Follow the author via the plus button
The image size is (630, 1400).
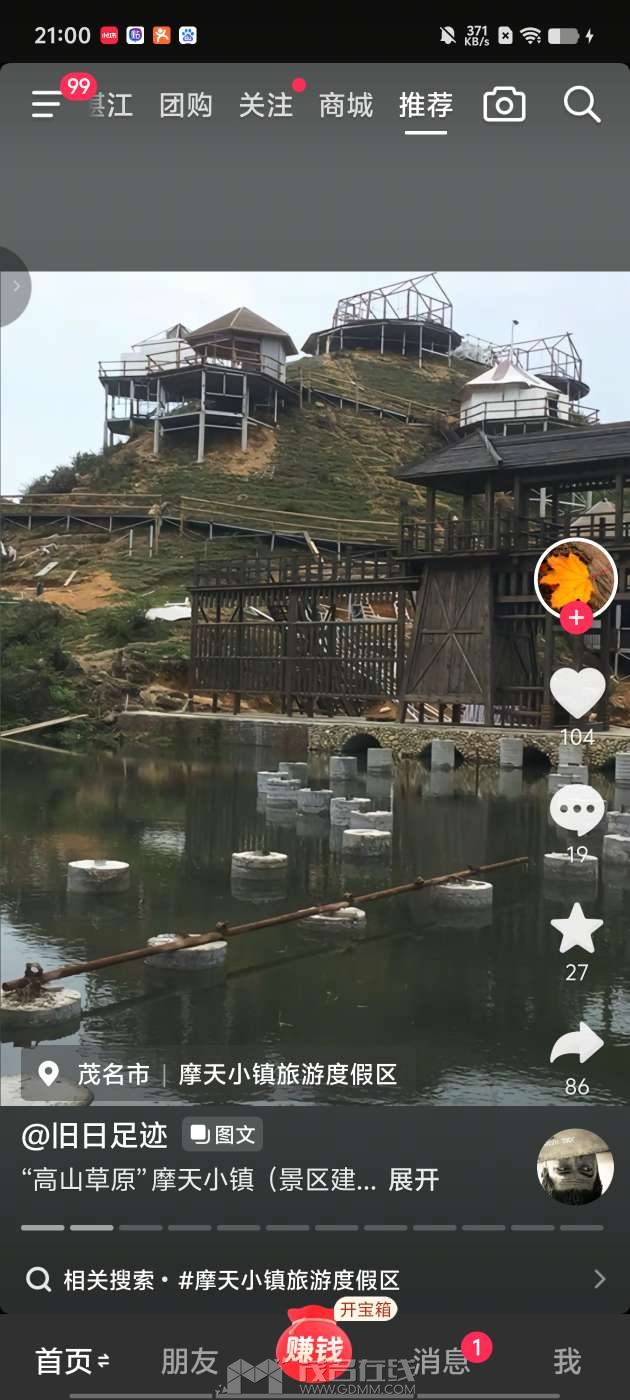pos(576,618)
